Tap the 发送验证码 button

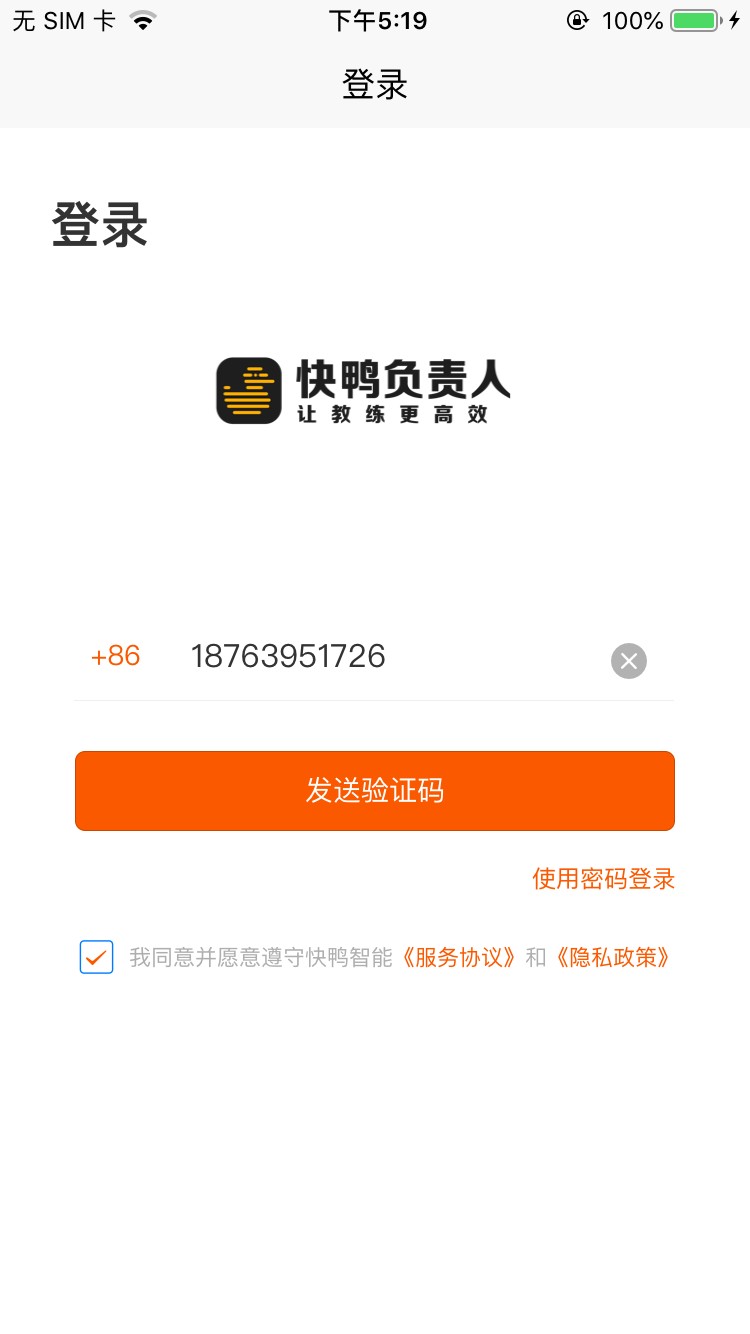pyautogui.click(x=375, y=791)
